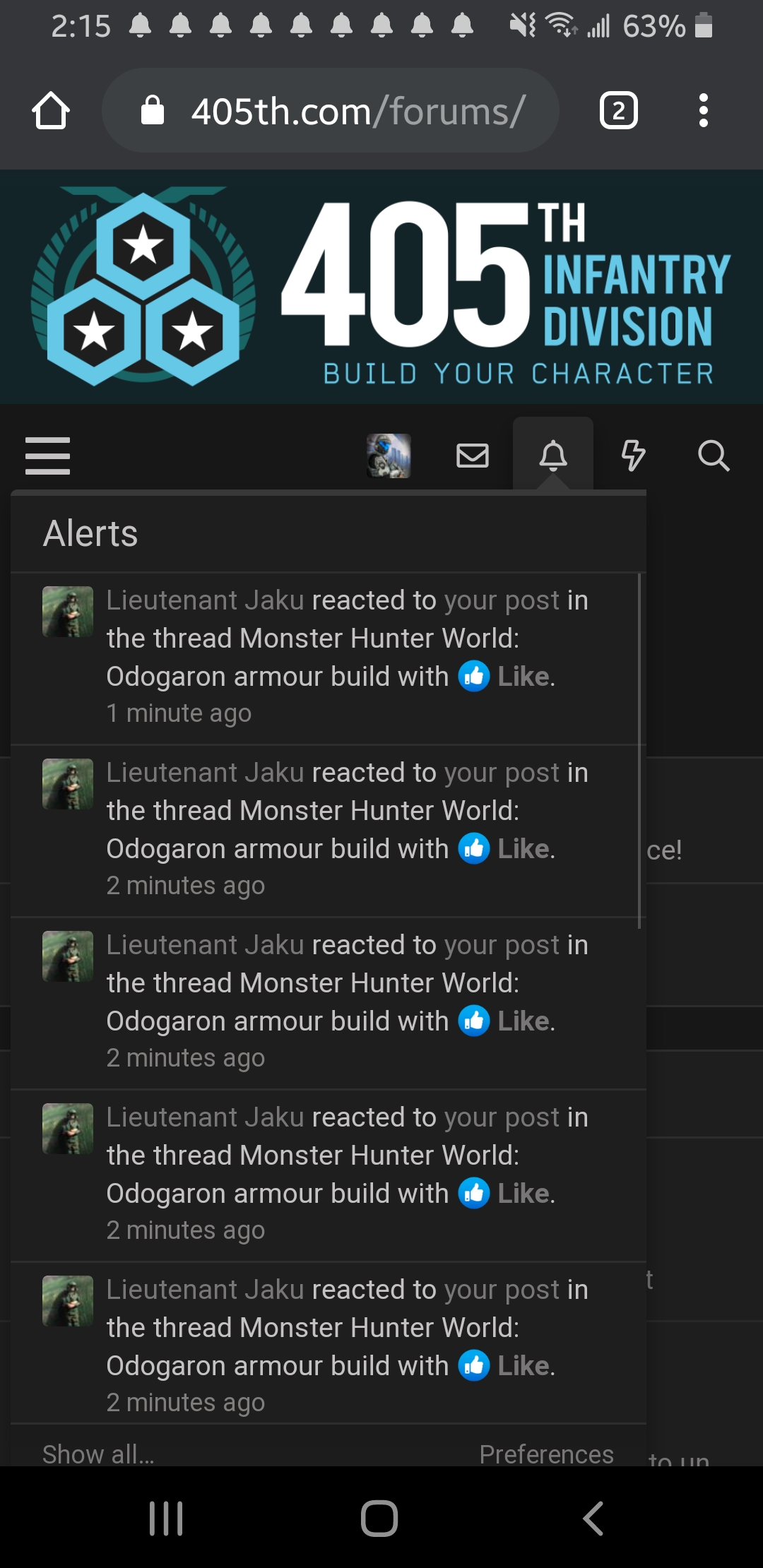Tap the 405th Infantry Division banner

coord(381,287)
